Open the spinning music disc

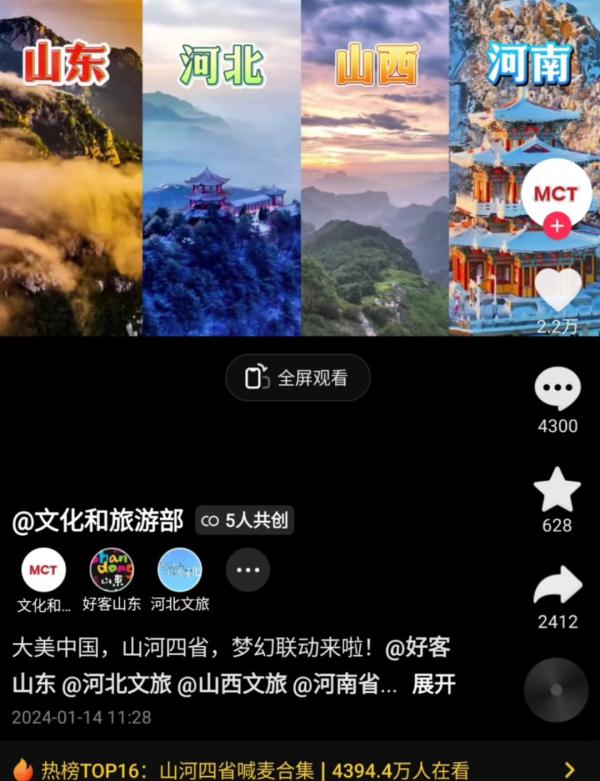click(x=556, y=690)
